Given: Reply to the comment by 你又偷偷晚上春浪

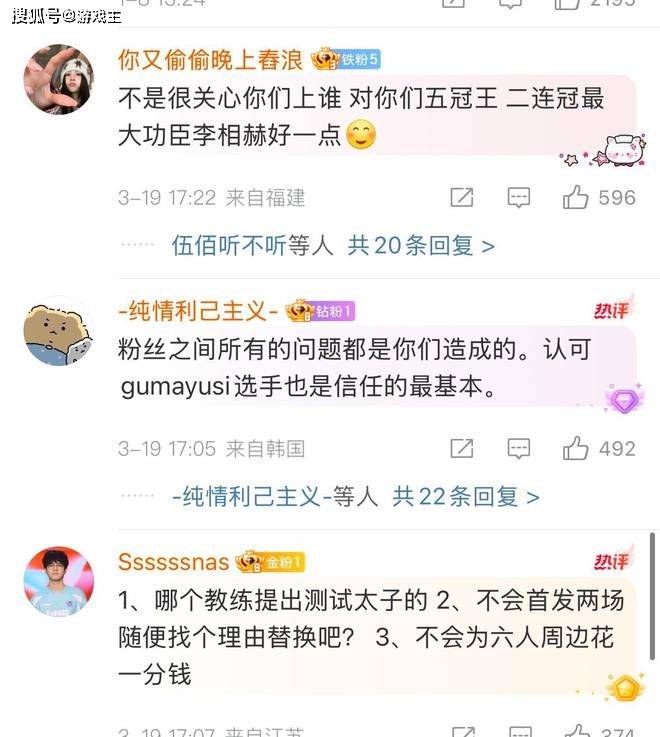Looking at the screenshot, I should (518, 197).
